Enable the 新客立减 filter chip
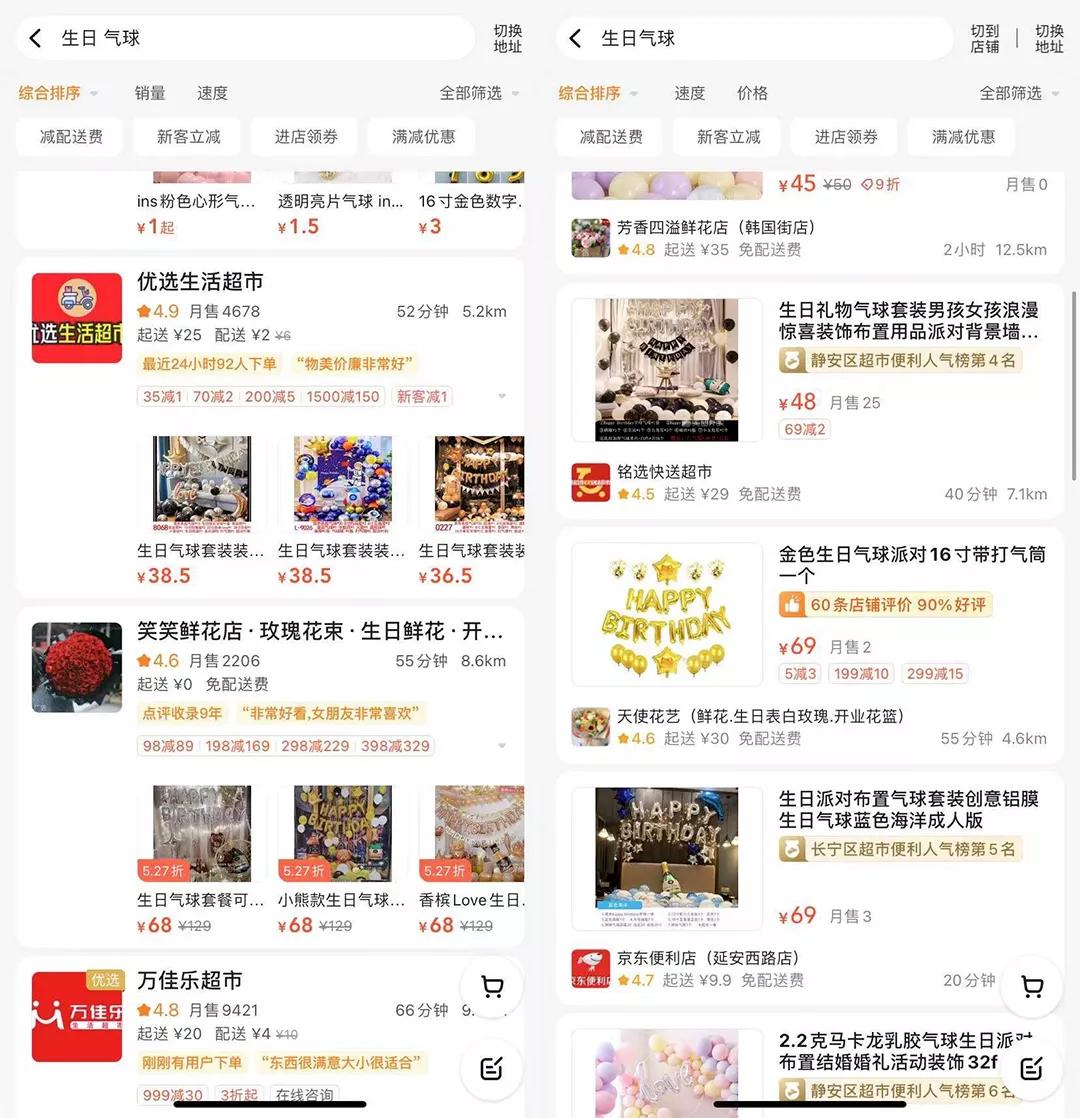Viewport: 1080px width, 1118px height. 187,137
